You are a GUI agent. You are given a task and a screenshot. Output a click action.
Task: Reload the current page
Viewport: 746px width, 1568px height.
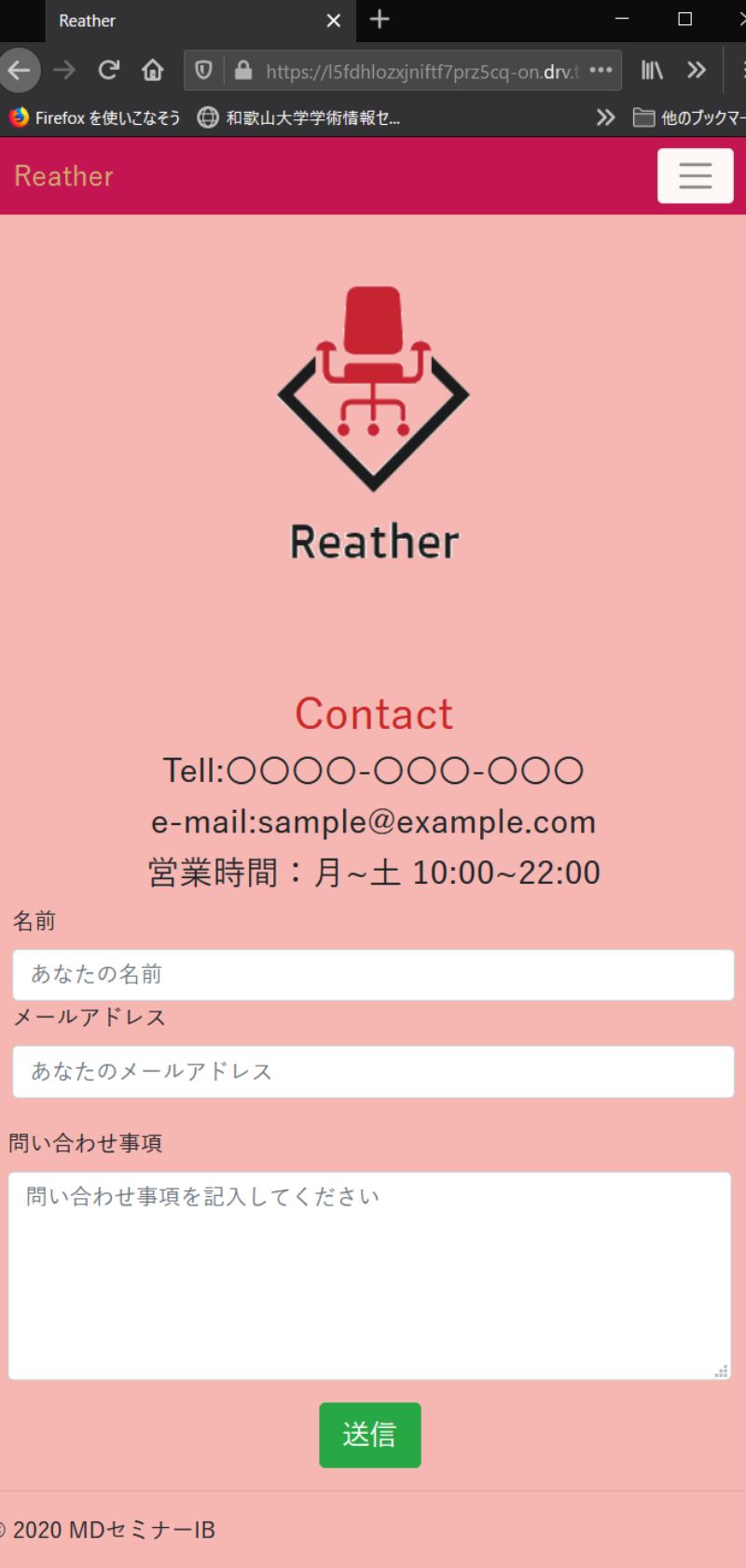pos(109,70)
